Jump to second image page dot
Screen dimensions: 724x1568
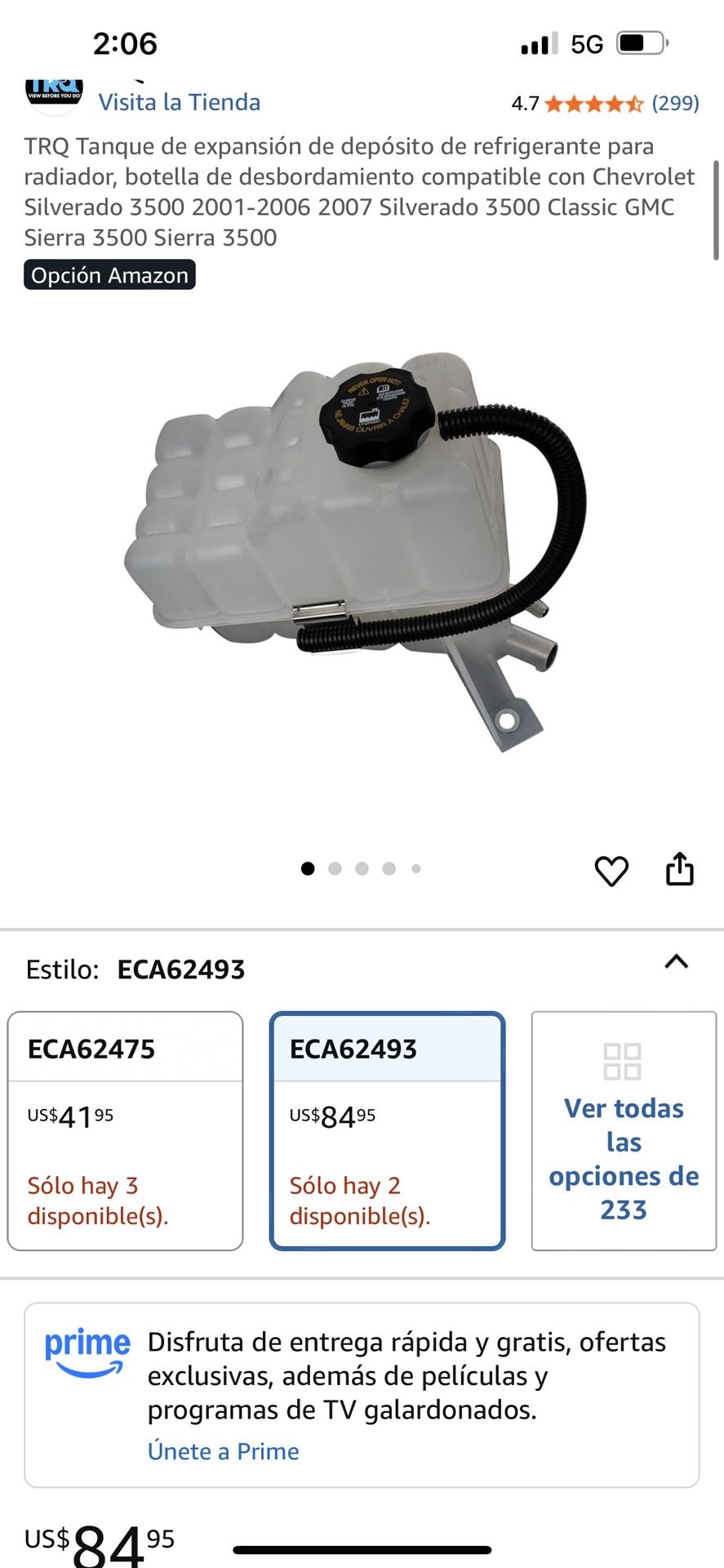335,869
